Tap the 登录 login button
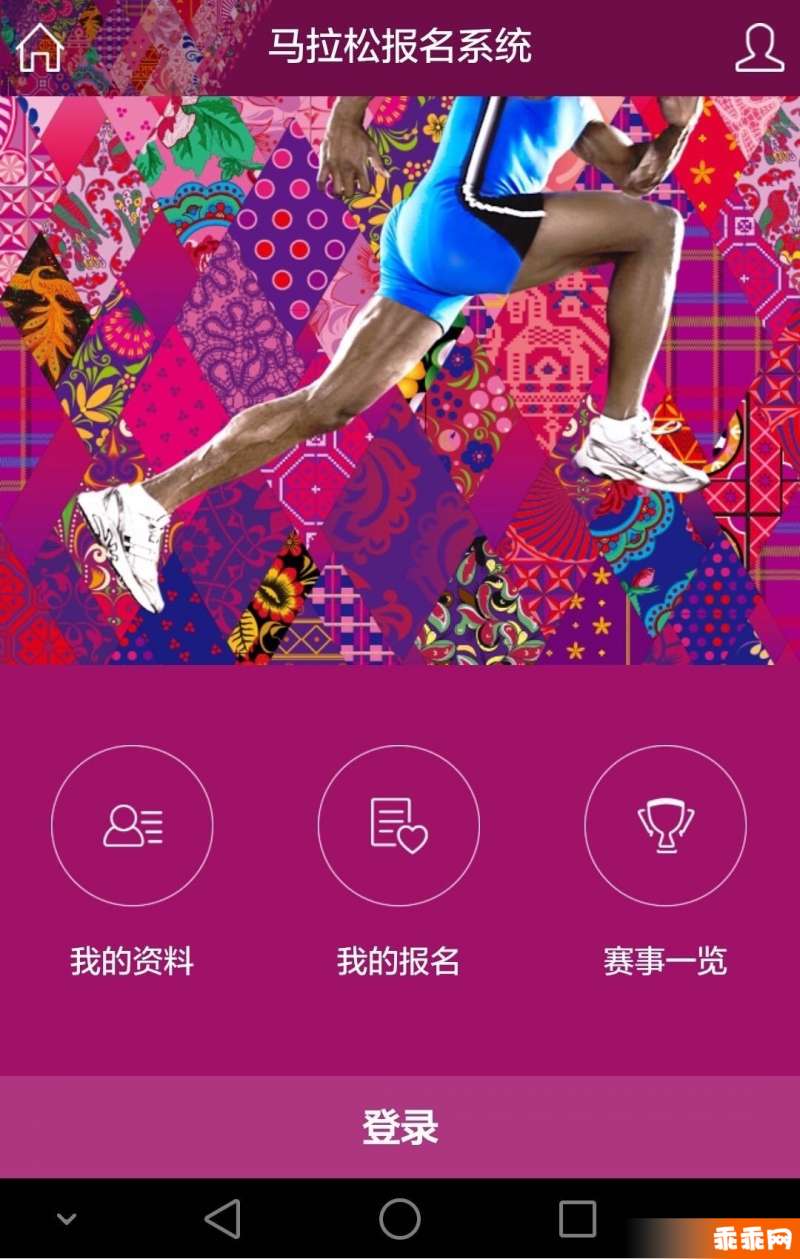 400,1127
